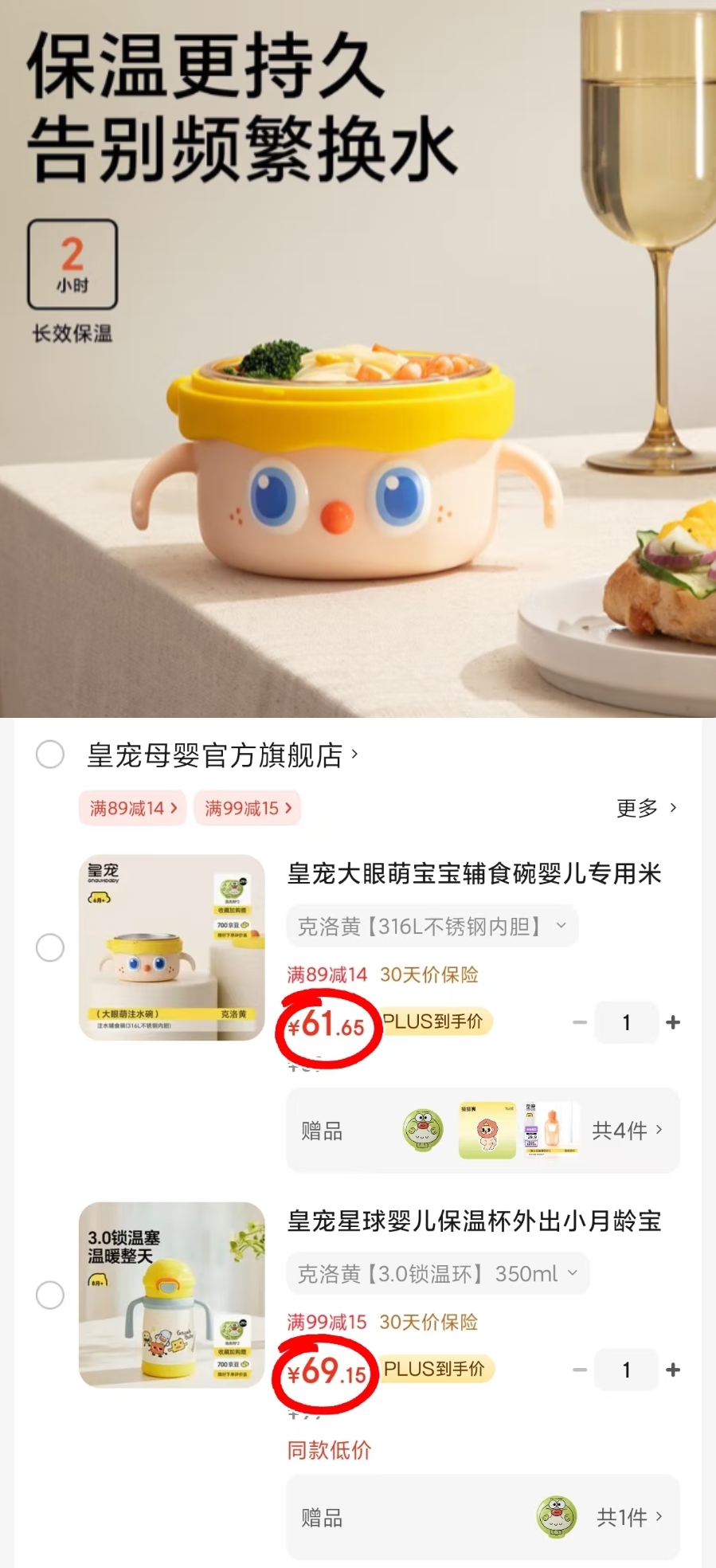
Task: Open the 满89减14 coupon
Action: point(132,808)
